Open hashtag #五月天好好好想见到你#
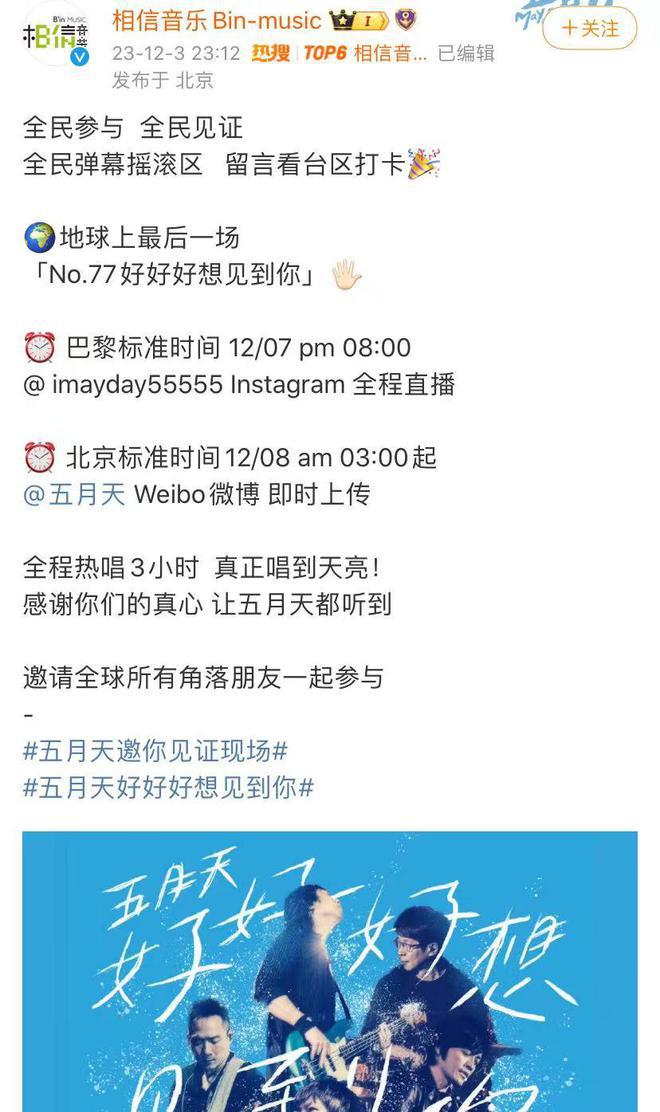Viewport: 660px width, 1112px height. coord(168,787)
